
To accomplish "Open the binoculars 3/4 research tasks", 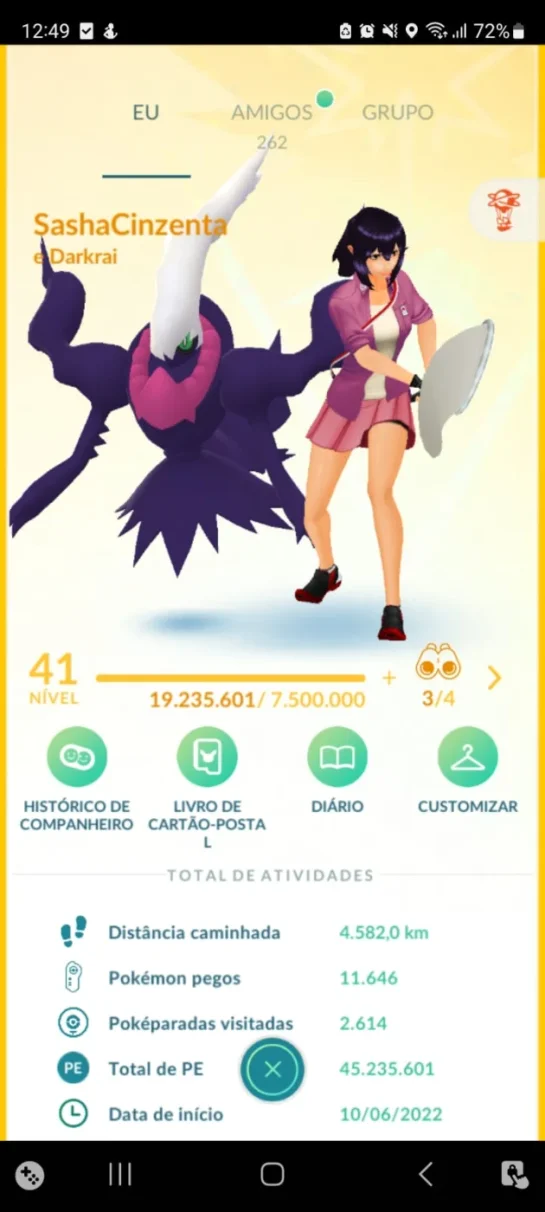I will [438, 675].
